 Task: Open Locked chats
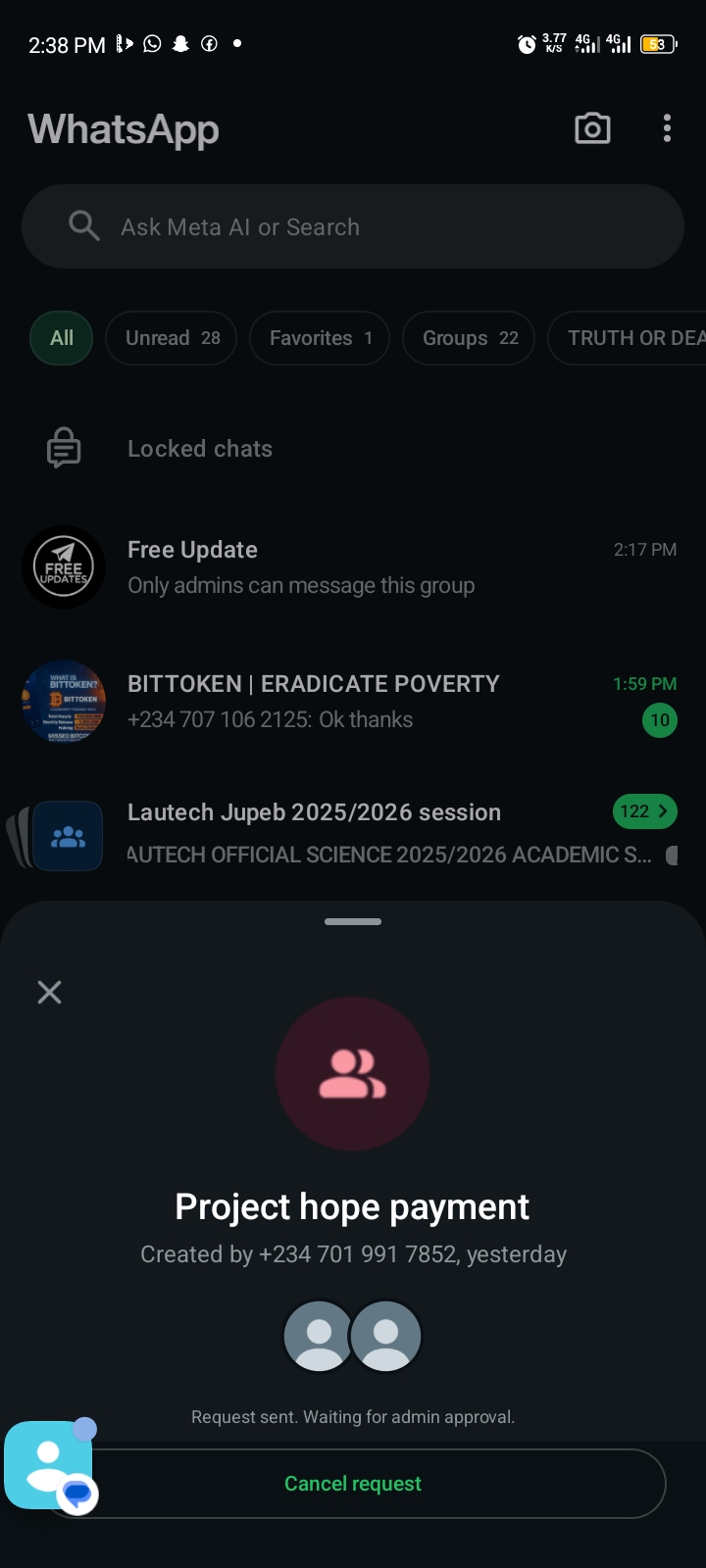(200, 449)
